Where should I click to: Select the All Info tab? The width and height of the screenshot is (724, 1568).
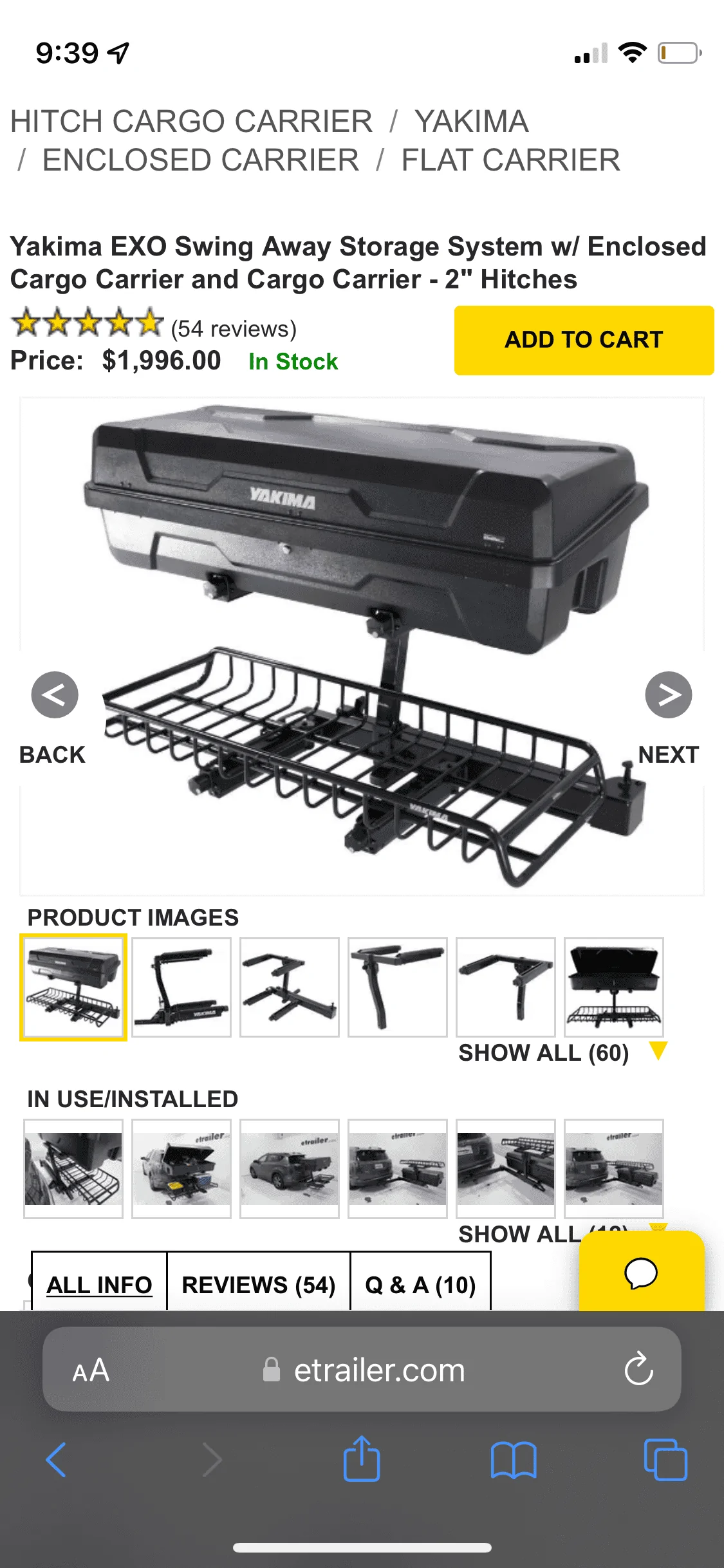coord(99,1285)
